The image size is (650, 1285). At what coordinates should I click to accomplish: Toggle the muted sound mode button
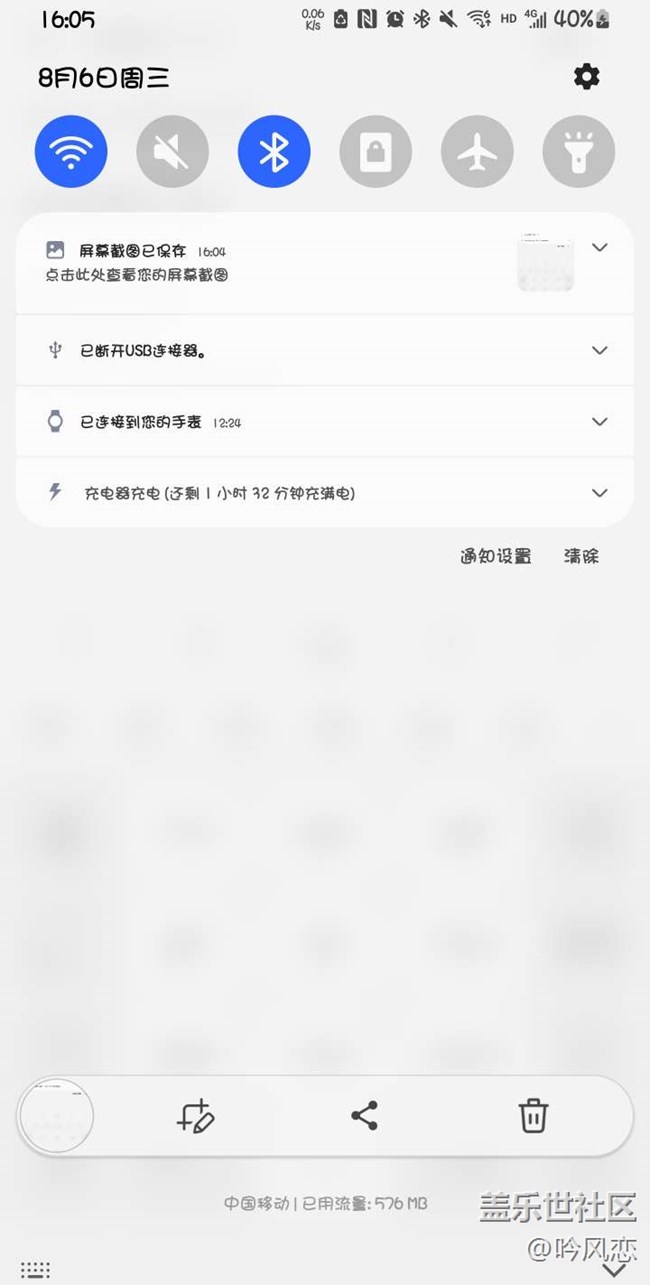(x=172, y=152)
